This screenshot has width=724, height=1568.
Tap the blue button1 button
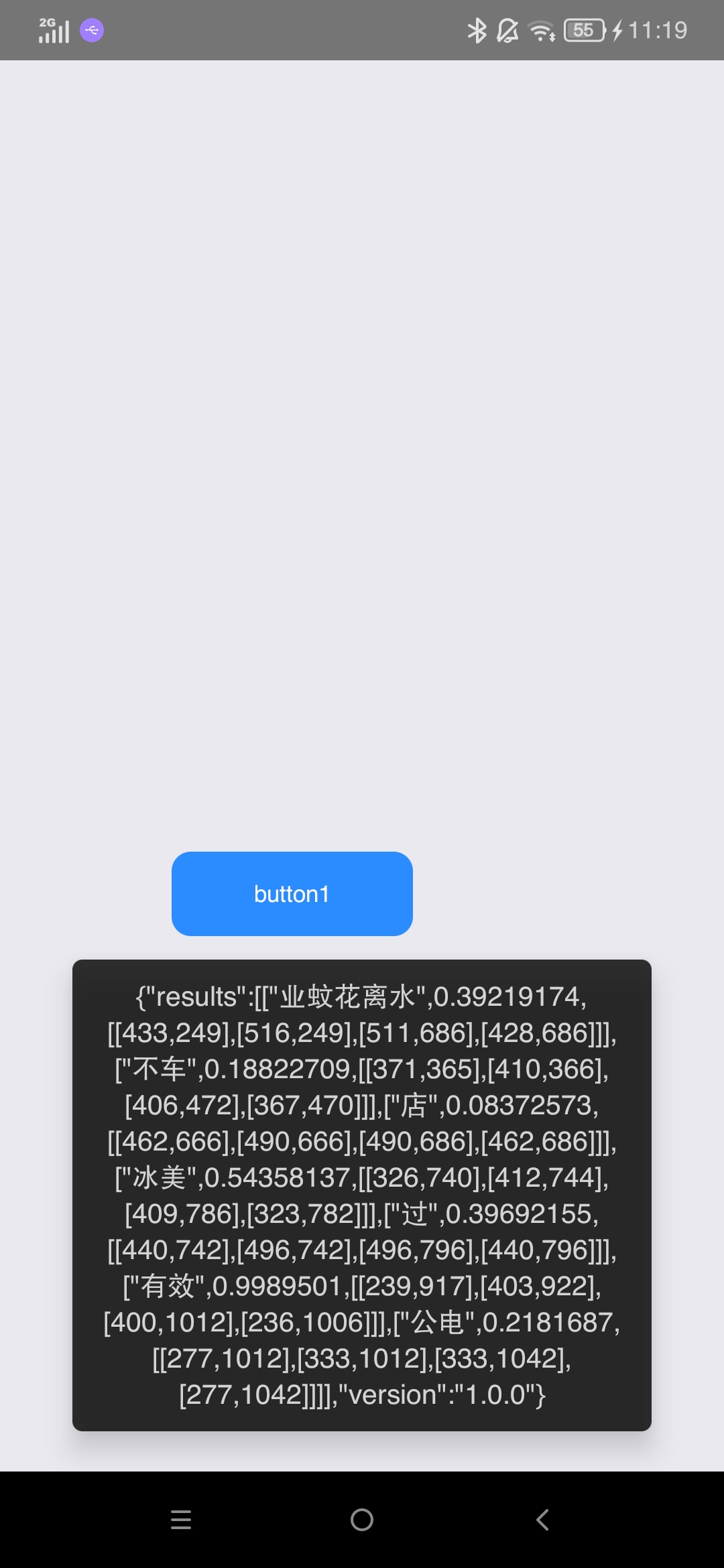point(292,894)
